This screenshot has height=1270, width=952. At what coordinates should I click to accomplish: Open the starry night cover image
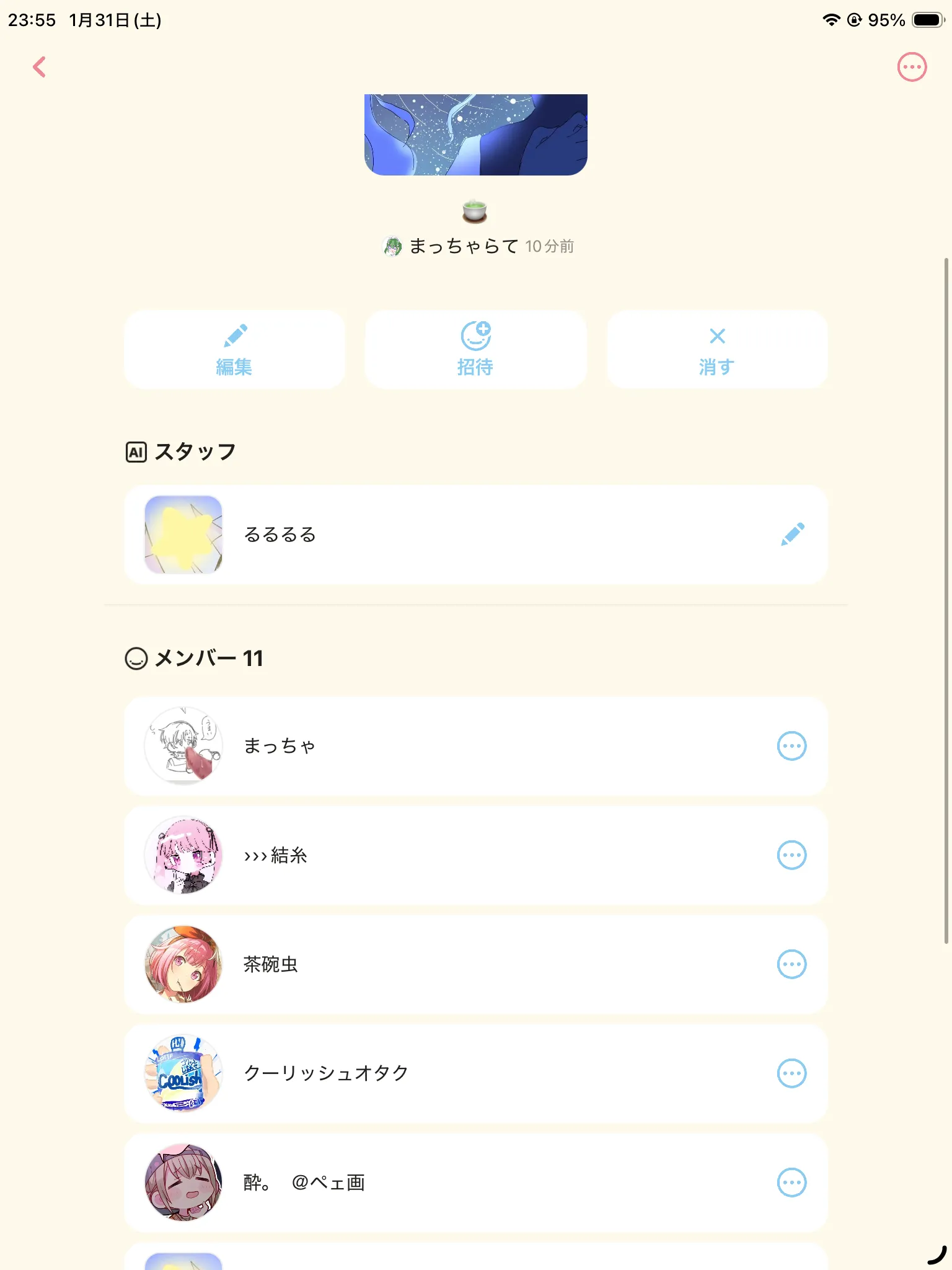point(476,135)
